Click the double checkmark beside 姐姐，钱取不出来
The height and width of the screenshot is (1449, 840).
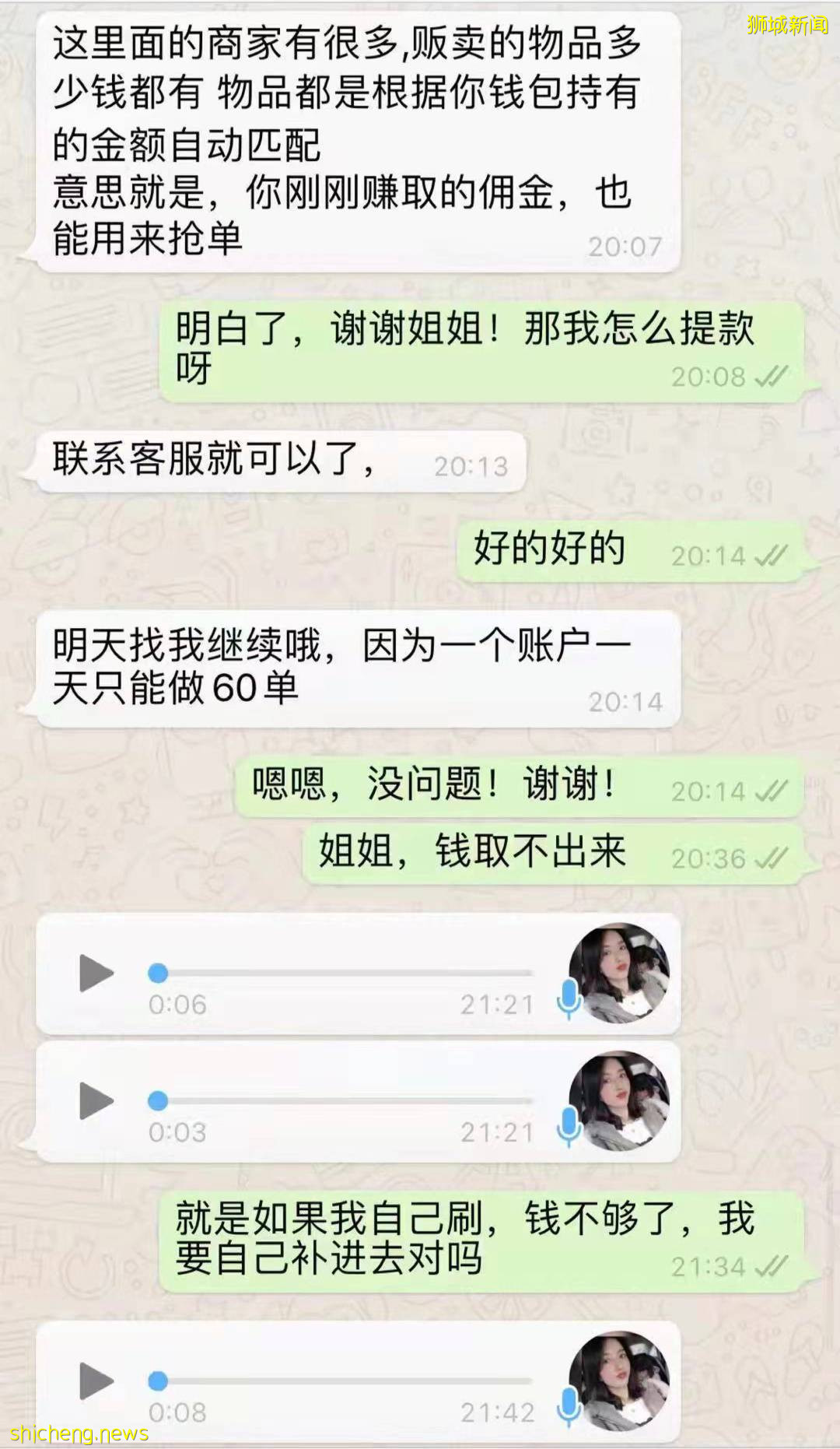coord(772,859)
